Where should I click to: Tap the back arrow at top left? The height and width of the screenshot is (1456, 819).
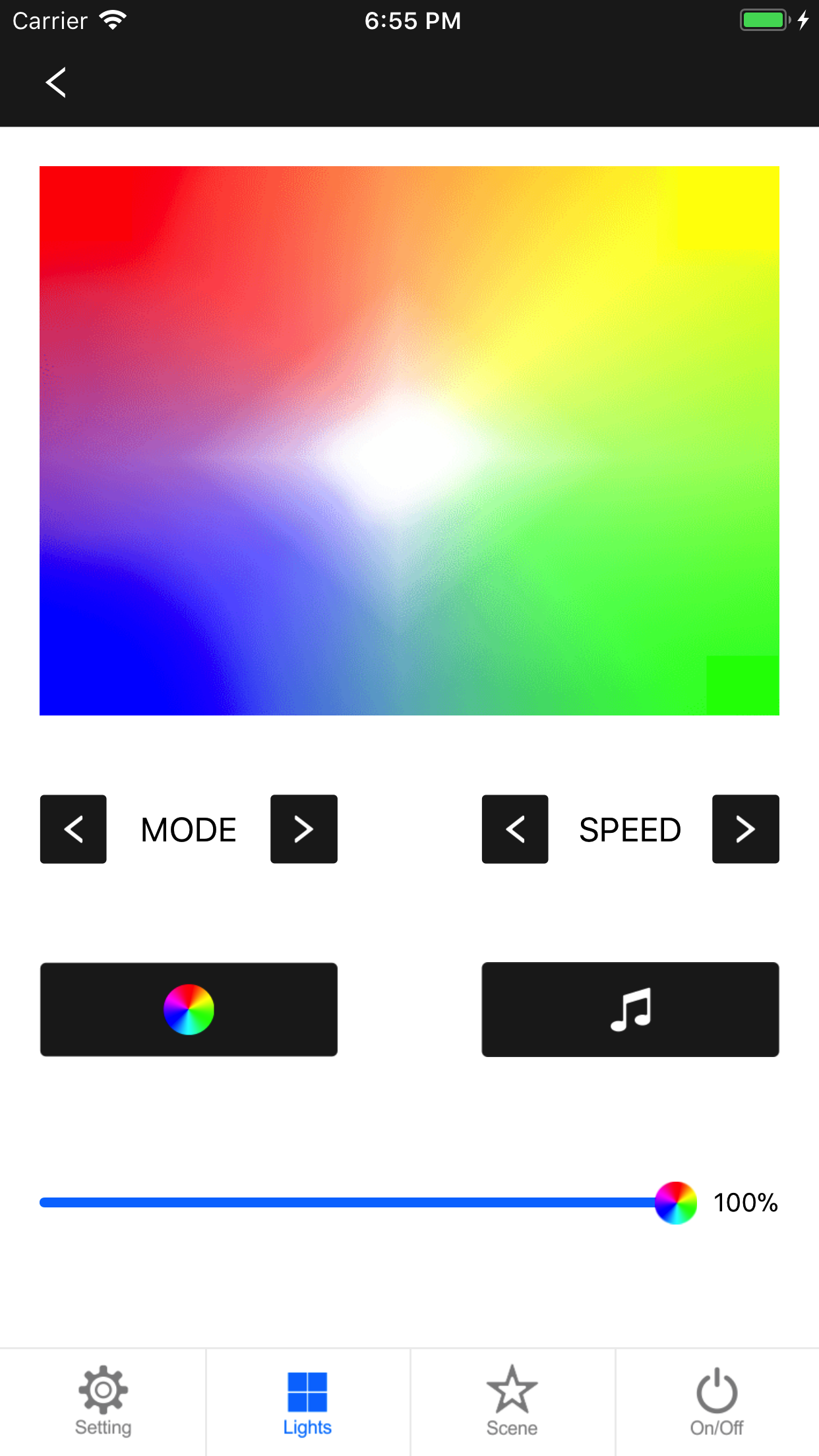coord(56,82)
